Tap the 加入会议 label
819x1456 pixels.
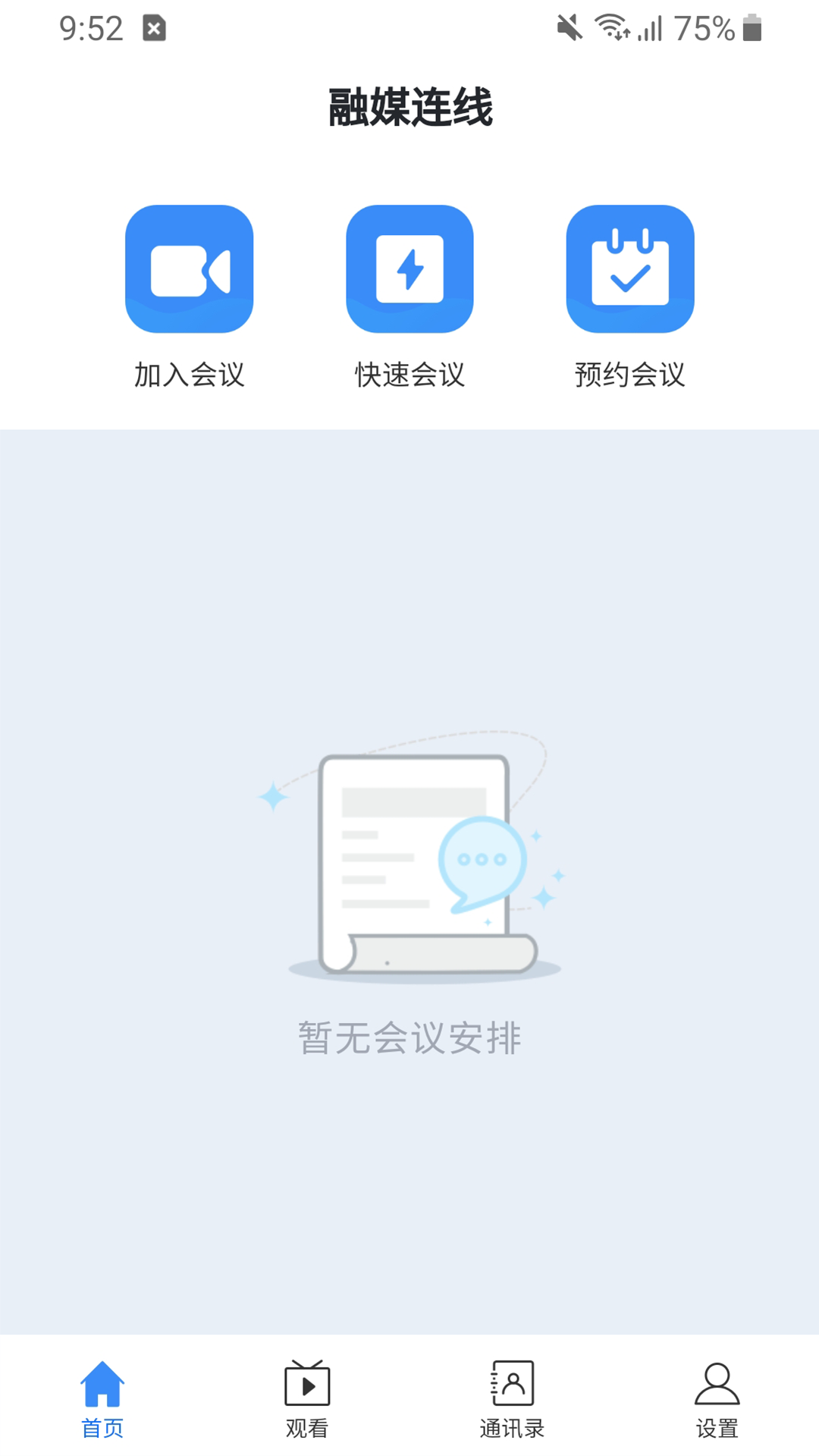click(x=190, y=373)
